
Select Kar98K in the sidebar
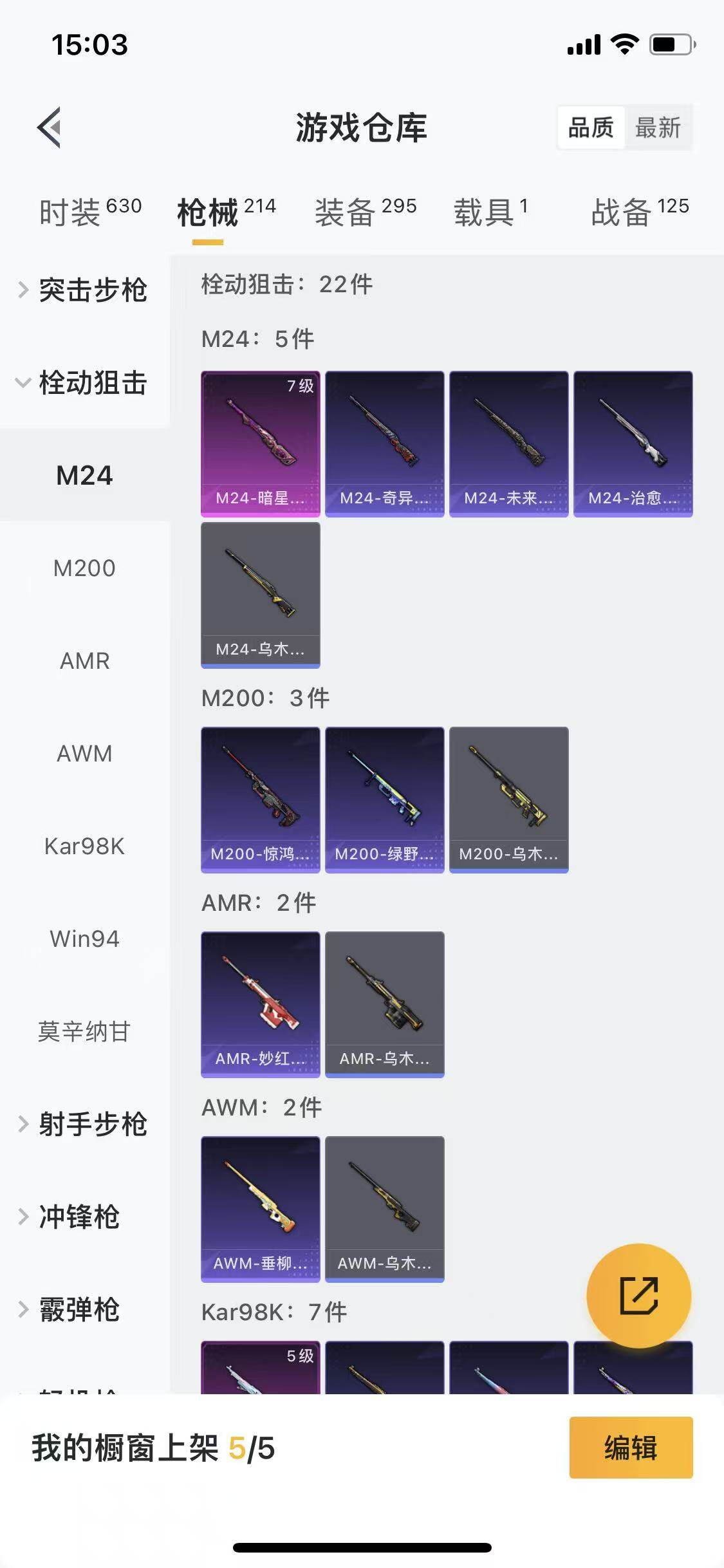click(x=84, y=846)
